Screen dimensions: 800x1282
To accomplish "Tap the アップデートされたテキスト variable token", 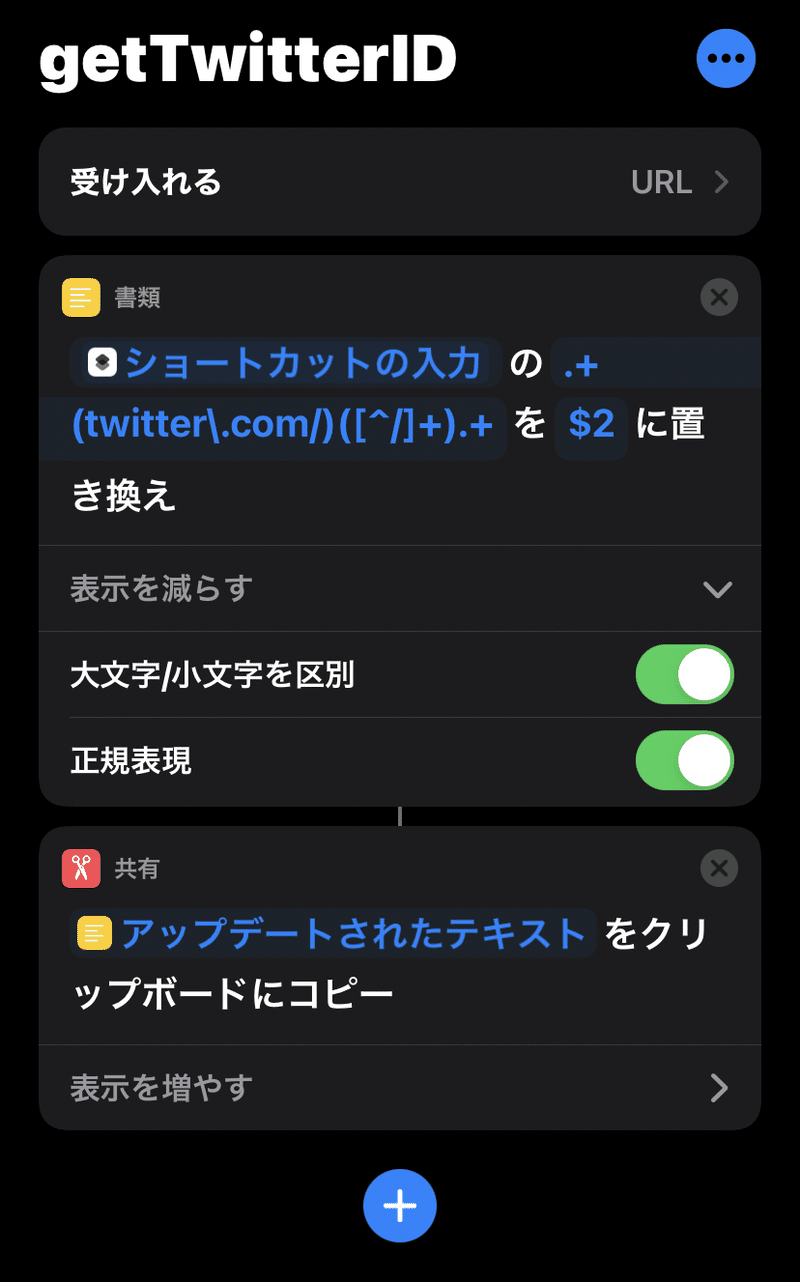I will point(334,933).
